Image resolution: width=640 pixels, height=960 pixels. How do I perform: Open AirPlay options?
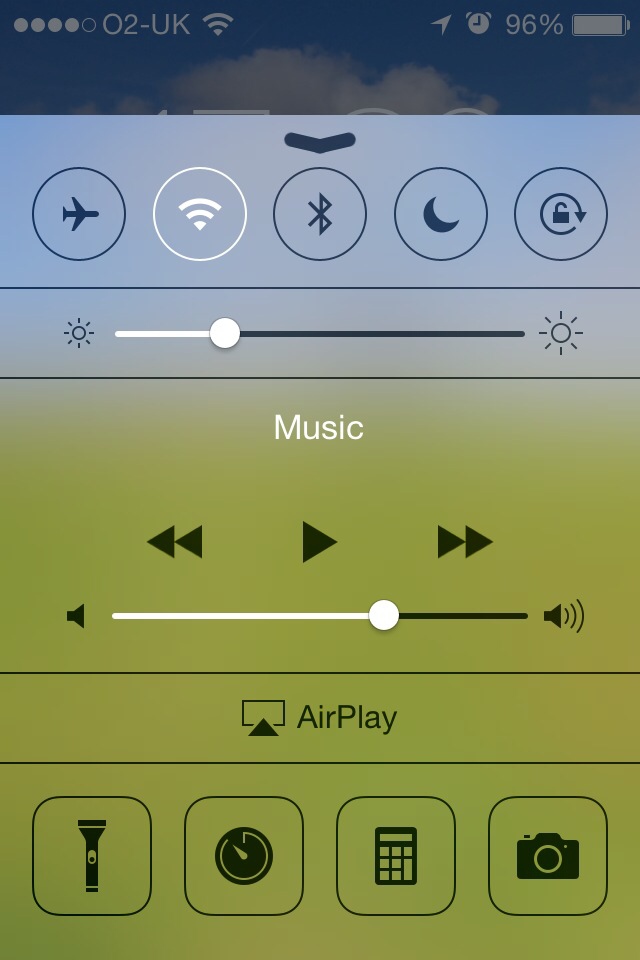click(320, 718)
